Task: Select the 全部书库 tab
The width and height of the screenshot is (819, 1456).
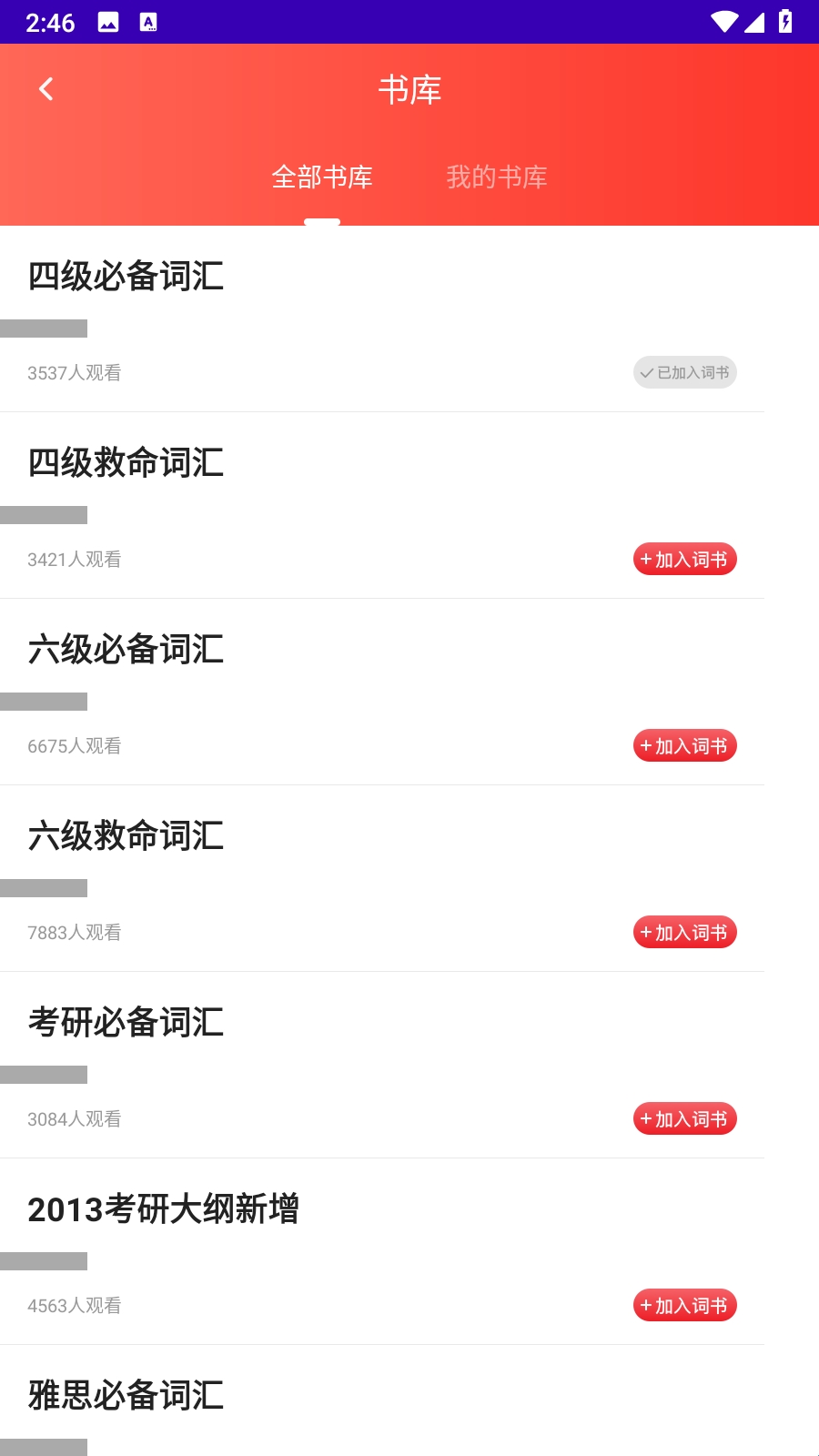Action: pos(322,177)
